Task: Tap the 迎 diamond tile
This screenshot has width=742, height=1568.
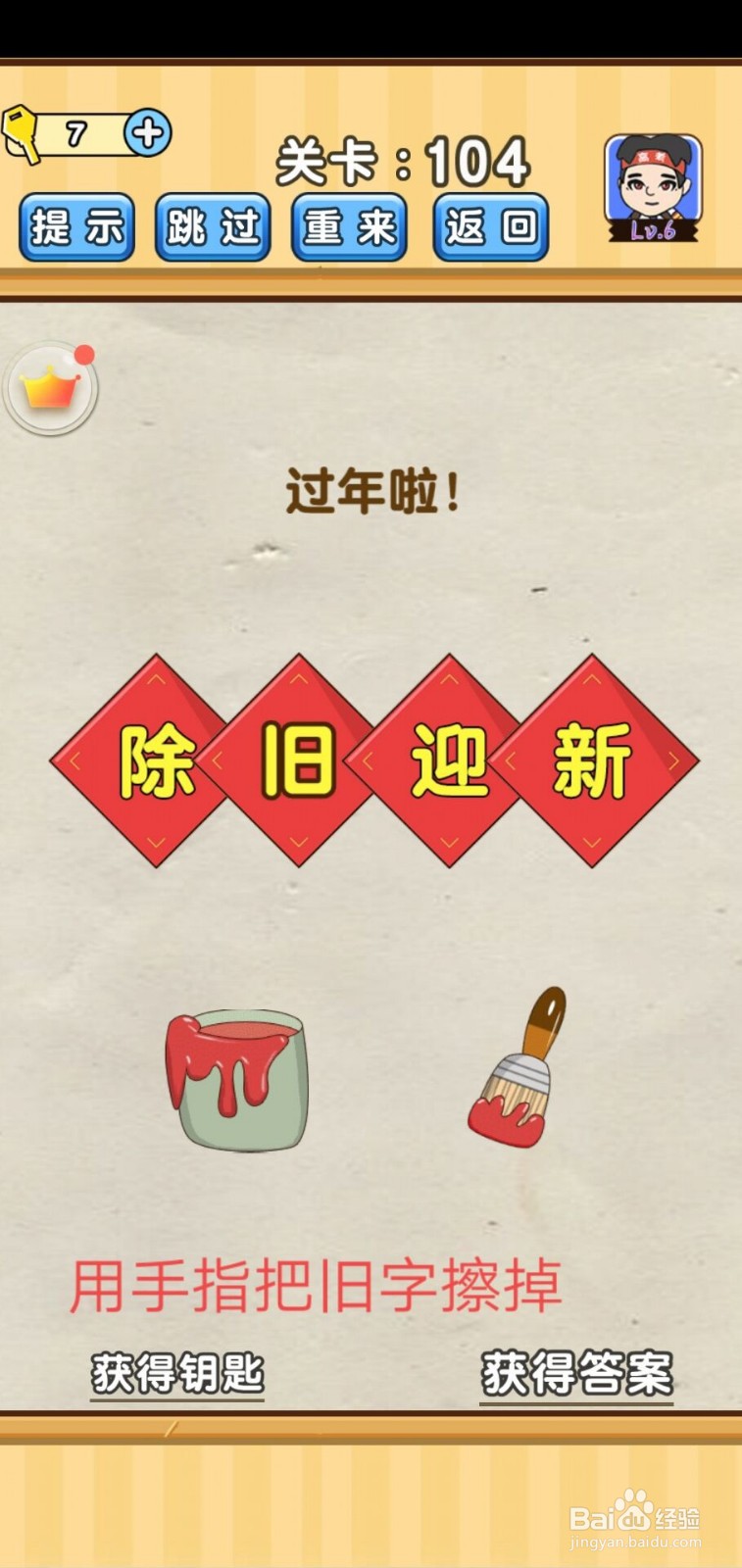Action: click(450, 761)
